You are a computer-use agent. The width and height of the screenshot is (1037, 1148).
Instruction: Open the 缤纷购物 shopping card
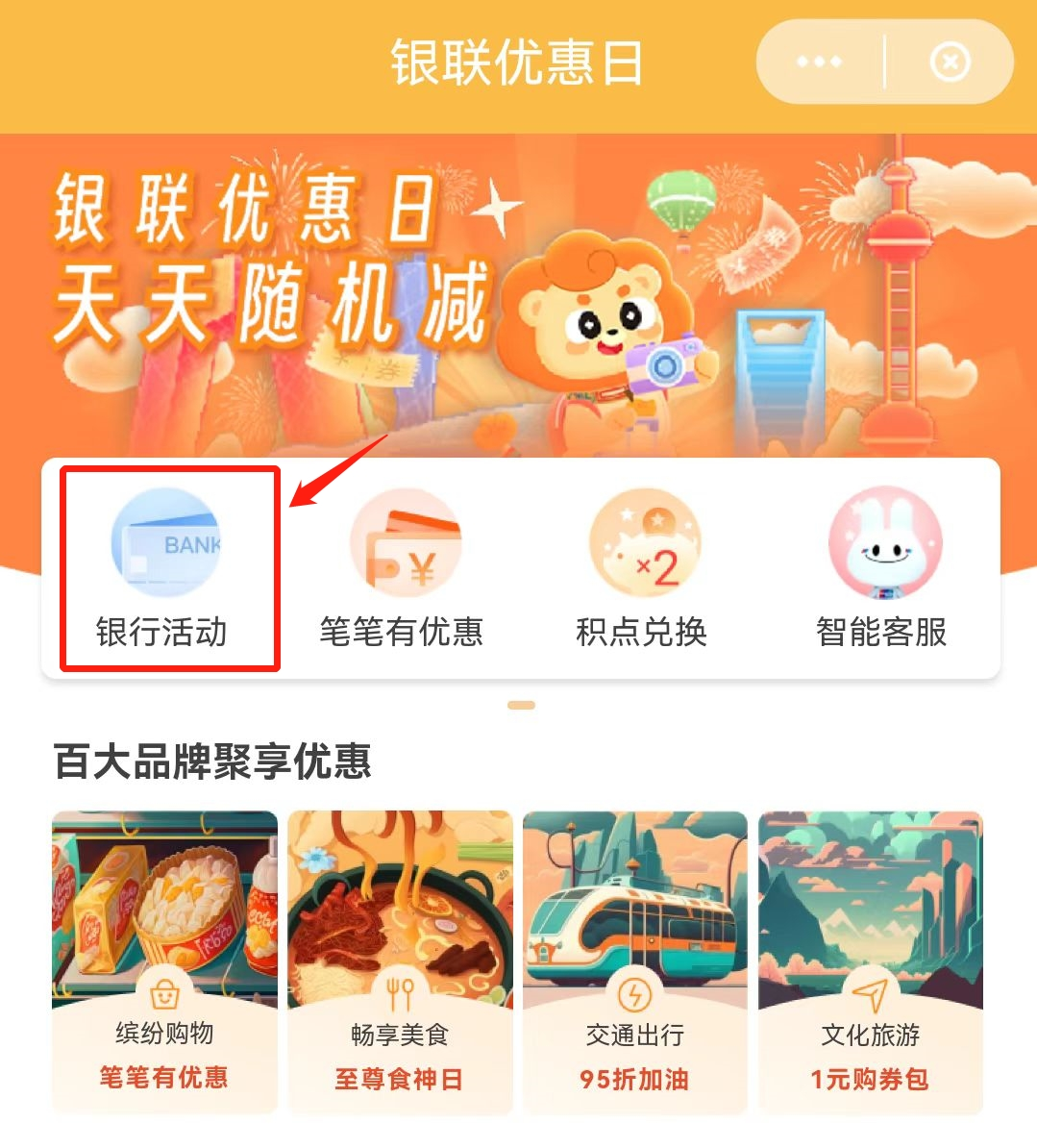[x=164, y=961]
